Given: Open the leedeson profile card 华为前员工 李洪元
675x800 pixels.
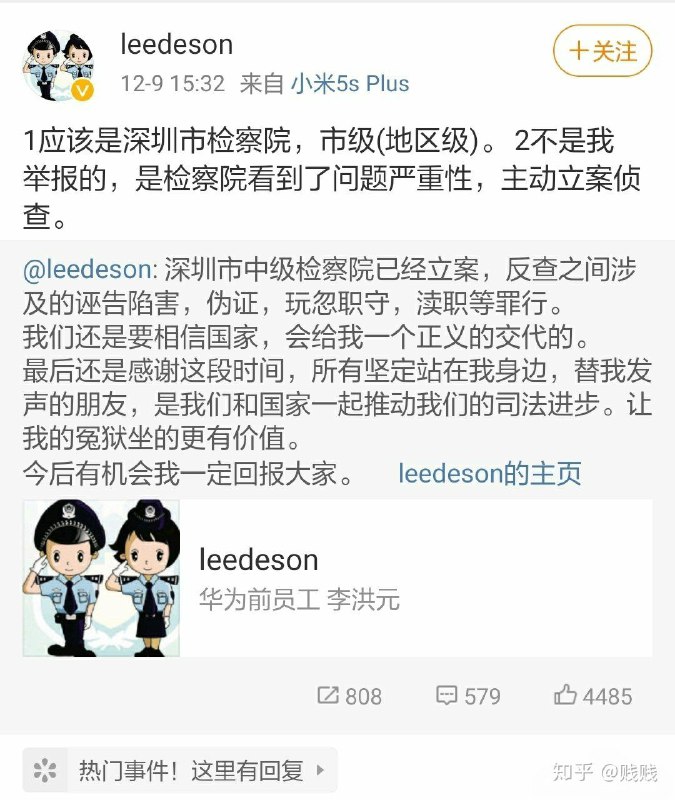Looking at the screenshot, I should (x=337, y=578).
